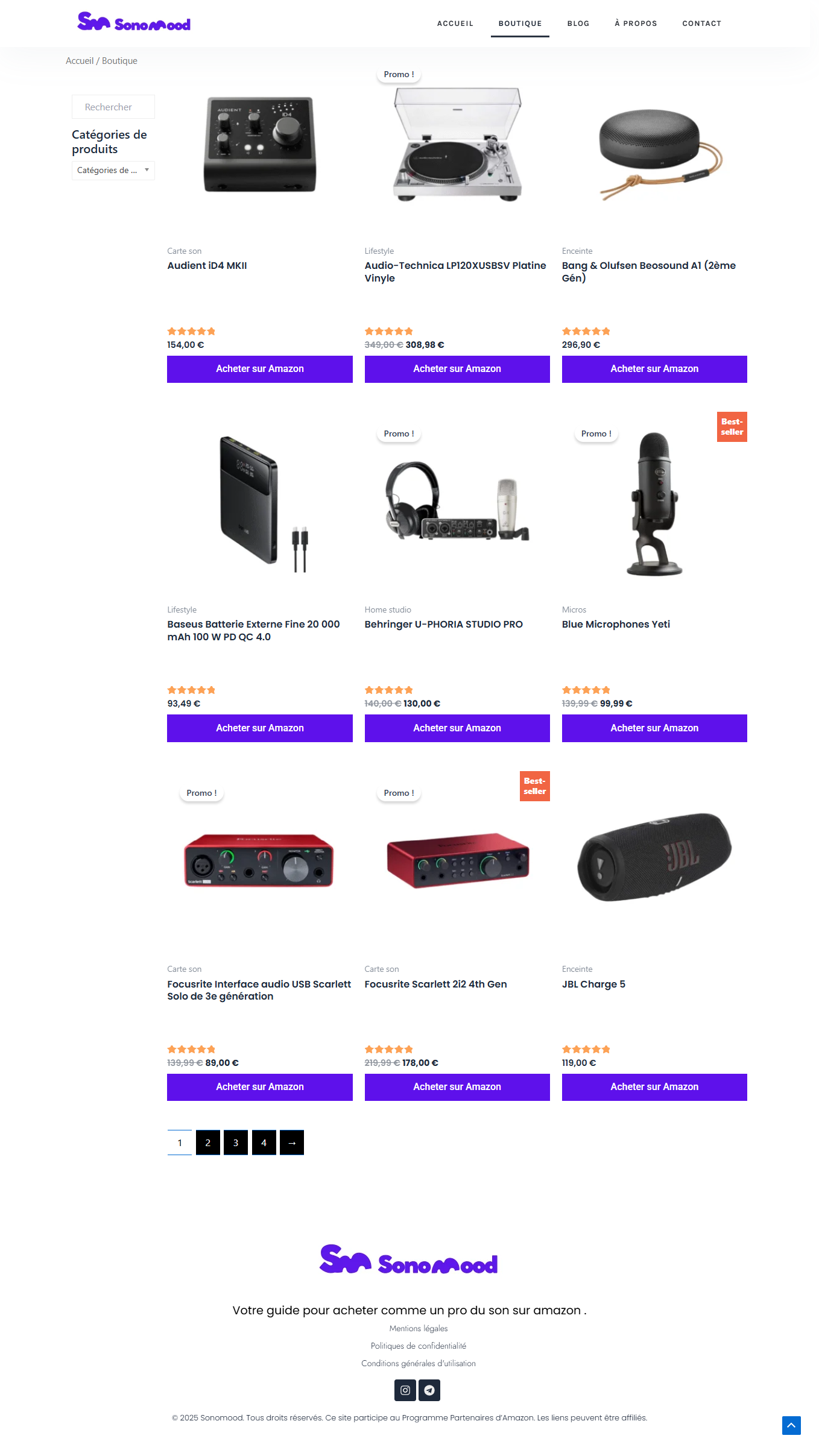The width and height of the screenshot is (819, 1456).
Task: View the Blue Microphones Yeti product
Action: pos(616,625)
